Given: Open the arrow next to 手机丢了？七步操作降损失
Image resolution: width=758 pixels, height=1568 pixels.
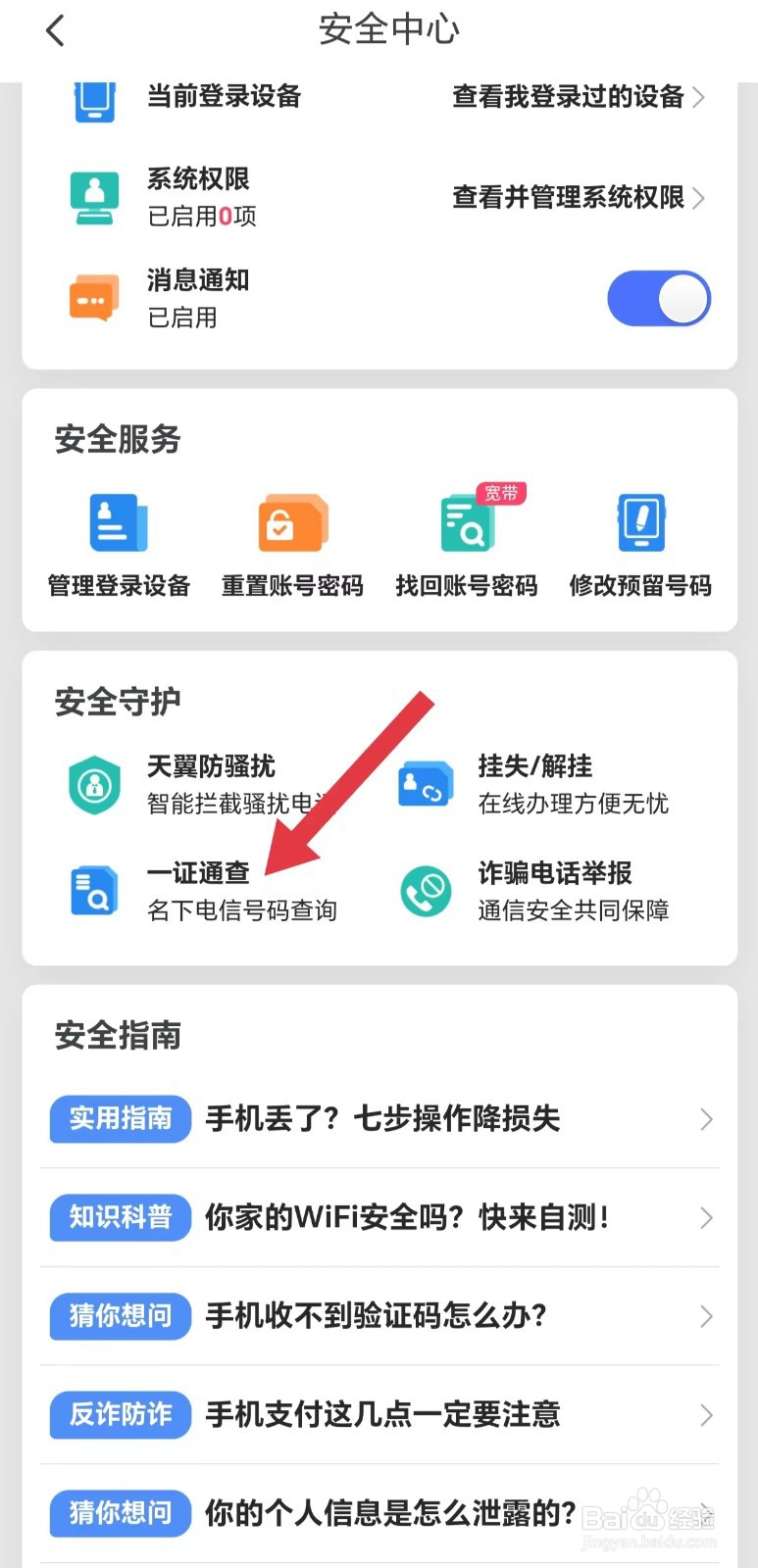Looking at the screenshot, I should (x=705, y=1119).
